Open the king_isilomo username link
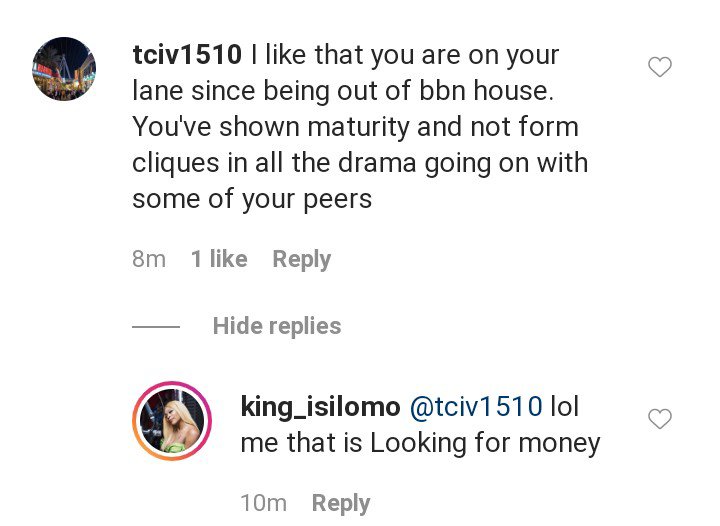 click(320, 407)
